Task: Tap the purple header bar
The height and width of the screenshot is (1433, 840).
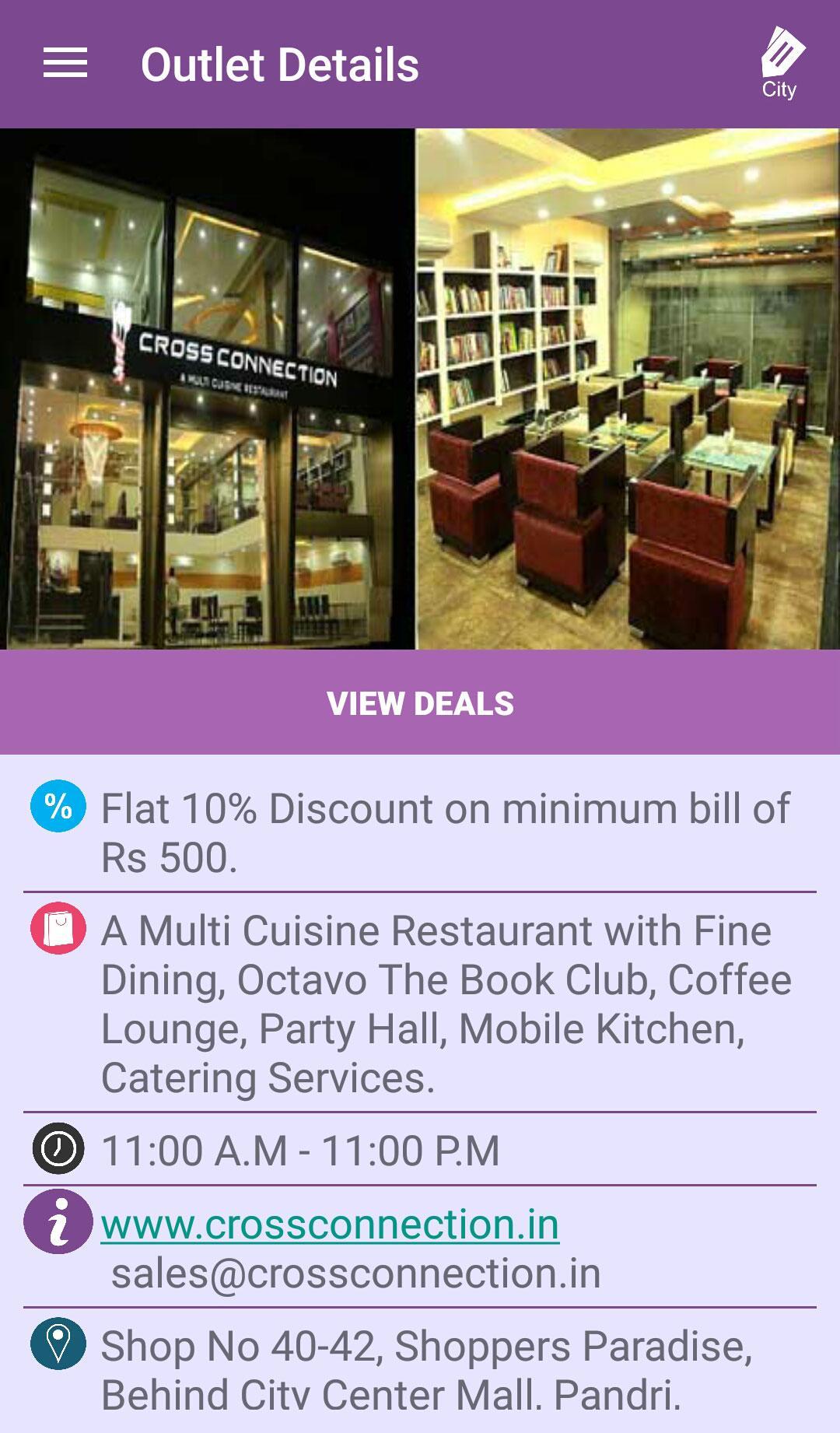Action: click(420, 62)
